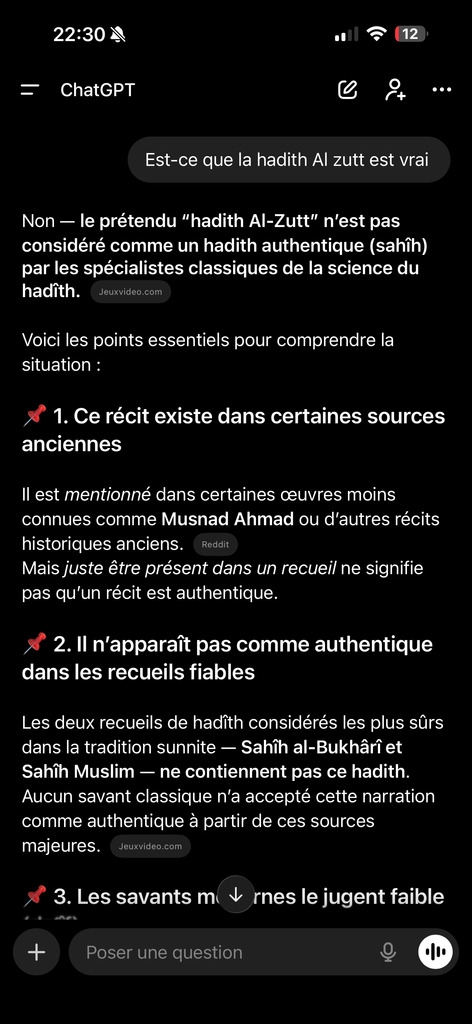Jump to bottom with the down arrow button

[236, 893]
